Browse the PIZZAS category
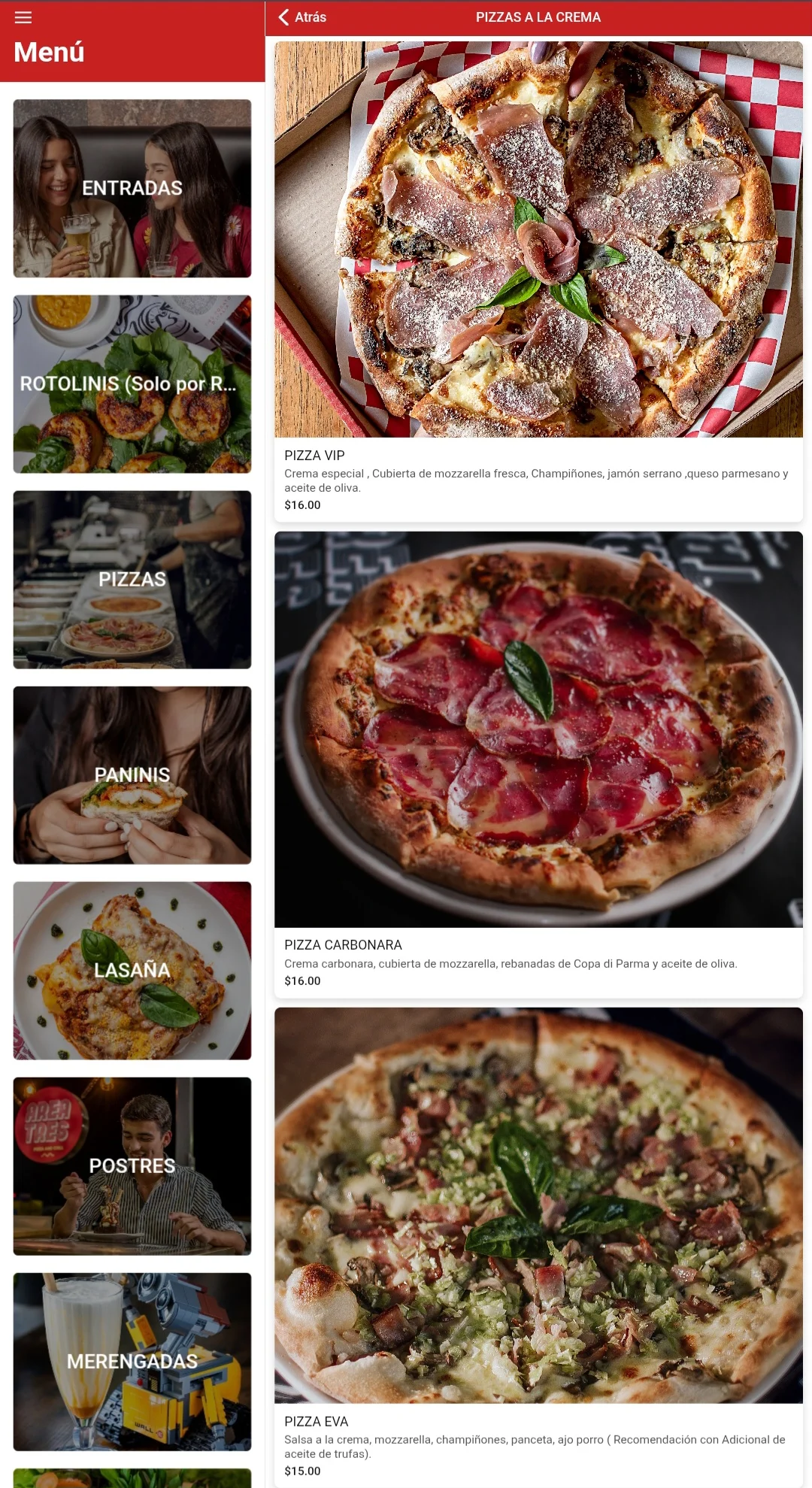 (x=132, y=579)
